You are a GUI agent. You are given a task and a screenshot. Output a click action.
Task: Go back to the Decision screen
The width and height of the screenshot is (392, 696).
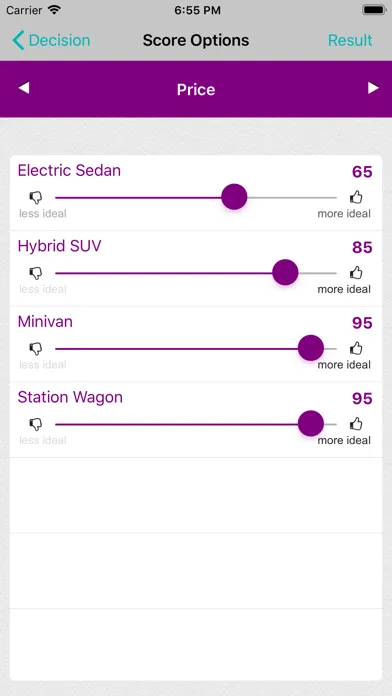[x=51, y=40]
